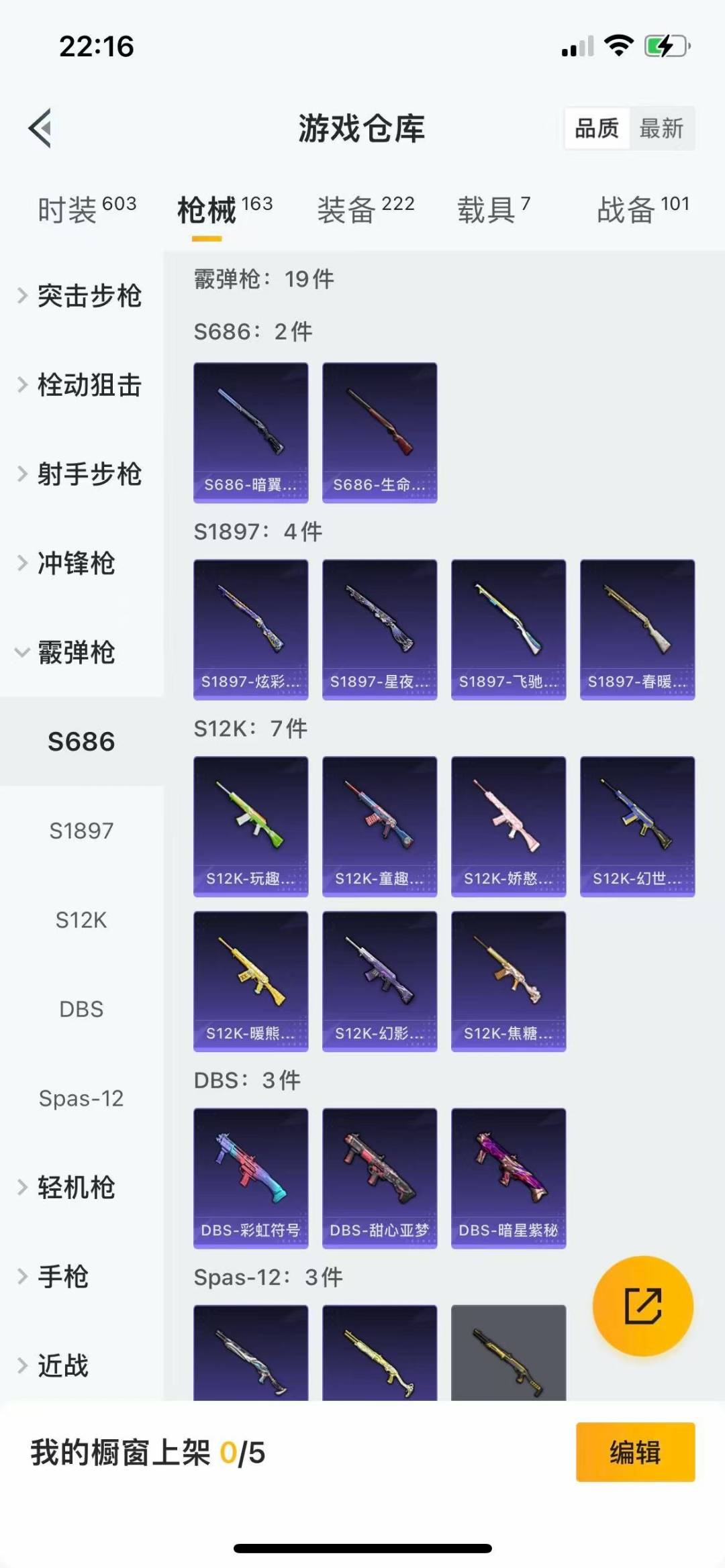The height and width of the screenshot is (1568, 725).
Task: Expand the 突击步枪 category
Action: pyautogui.click(x=81, y=296)
